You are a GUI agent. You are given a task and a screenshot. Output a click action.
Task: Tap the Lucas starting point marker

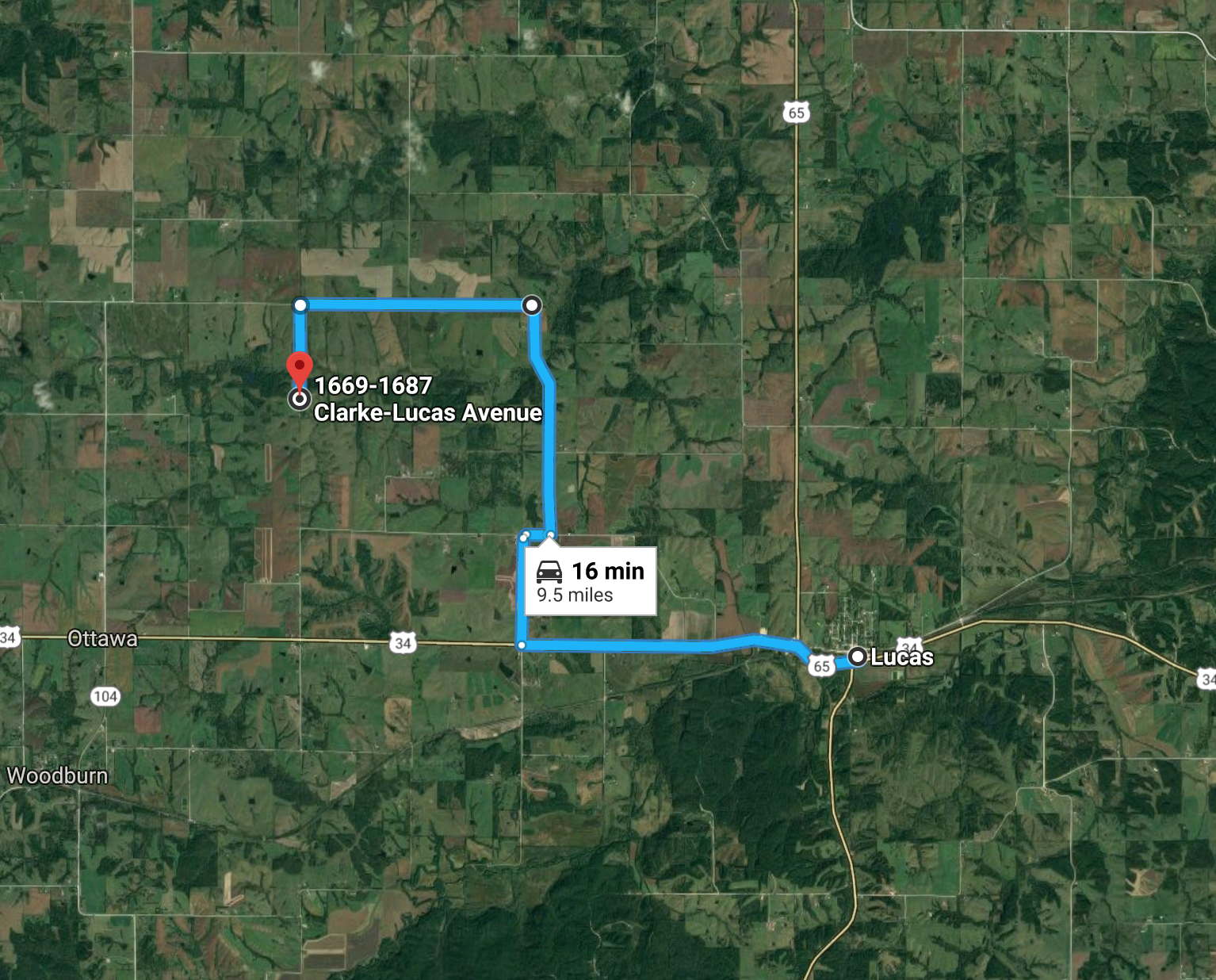click(x=857, y=657)
